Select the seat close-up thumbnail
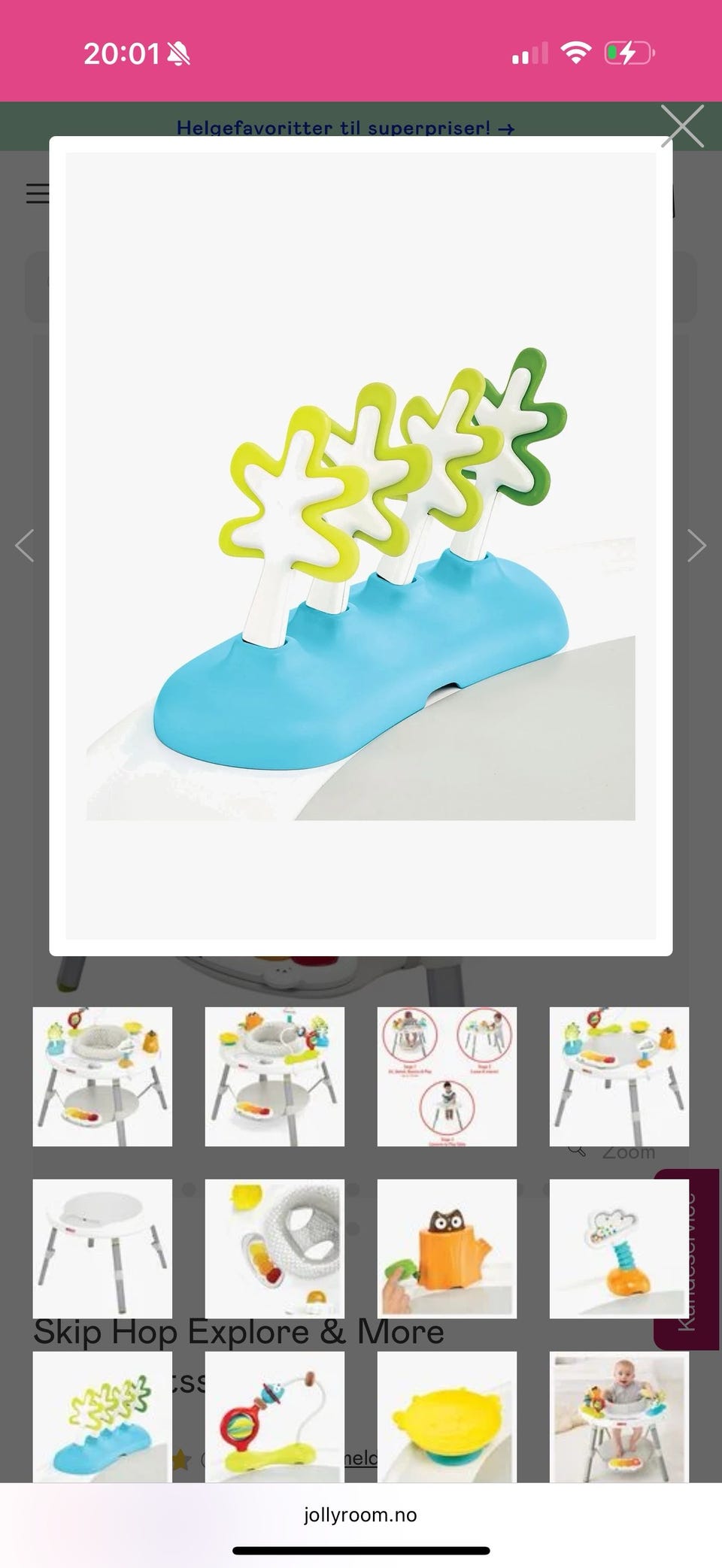Image resolution: width=722 pixels, height=1568 pixels. (275, 1249)
